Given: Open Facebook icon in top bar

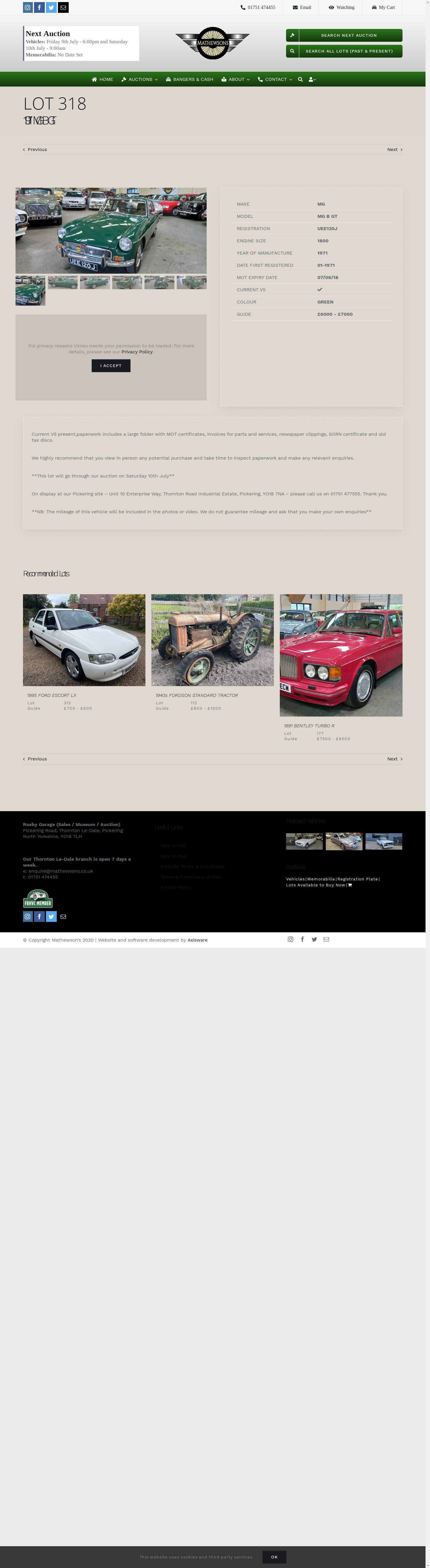Looking at the screenshot, I should [40, 7].
